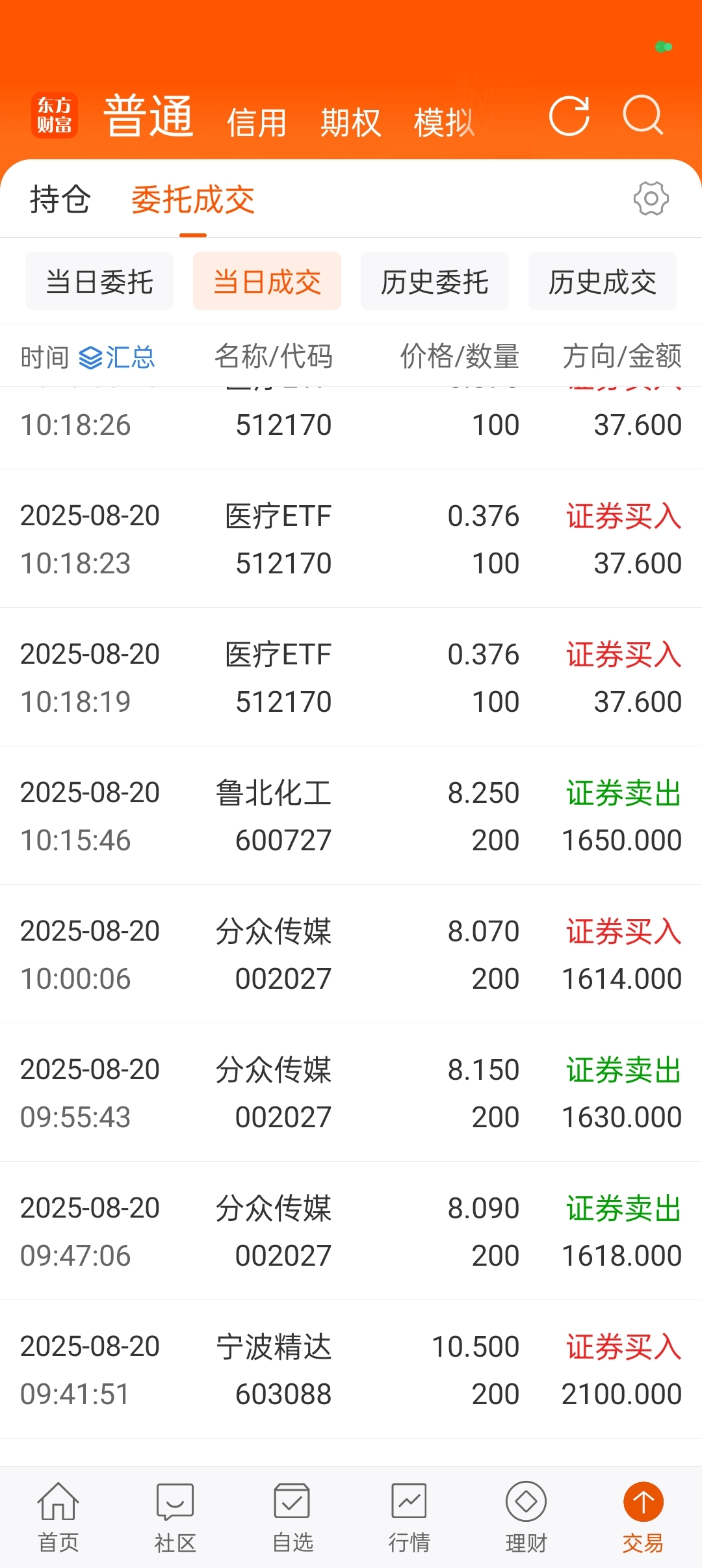Switch to the 行情 market tab
This screenshot has height=1568, width=702.
coord(409,1517)
